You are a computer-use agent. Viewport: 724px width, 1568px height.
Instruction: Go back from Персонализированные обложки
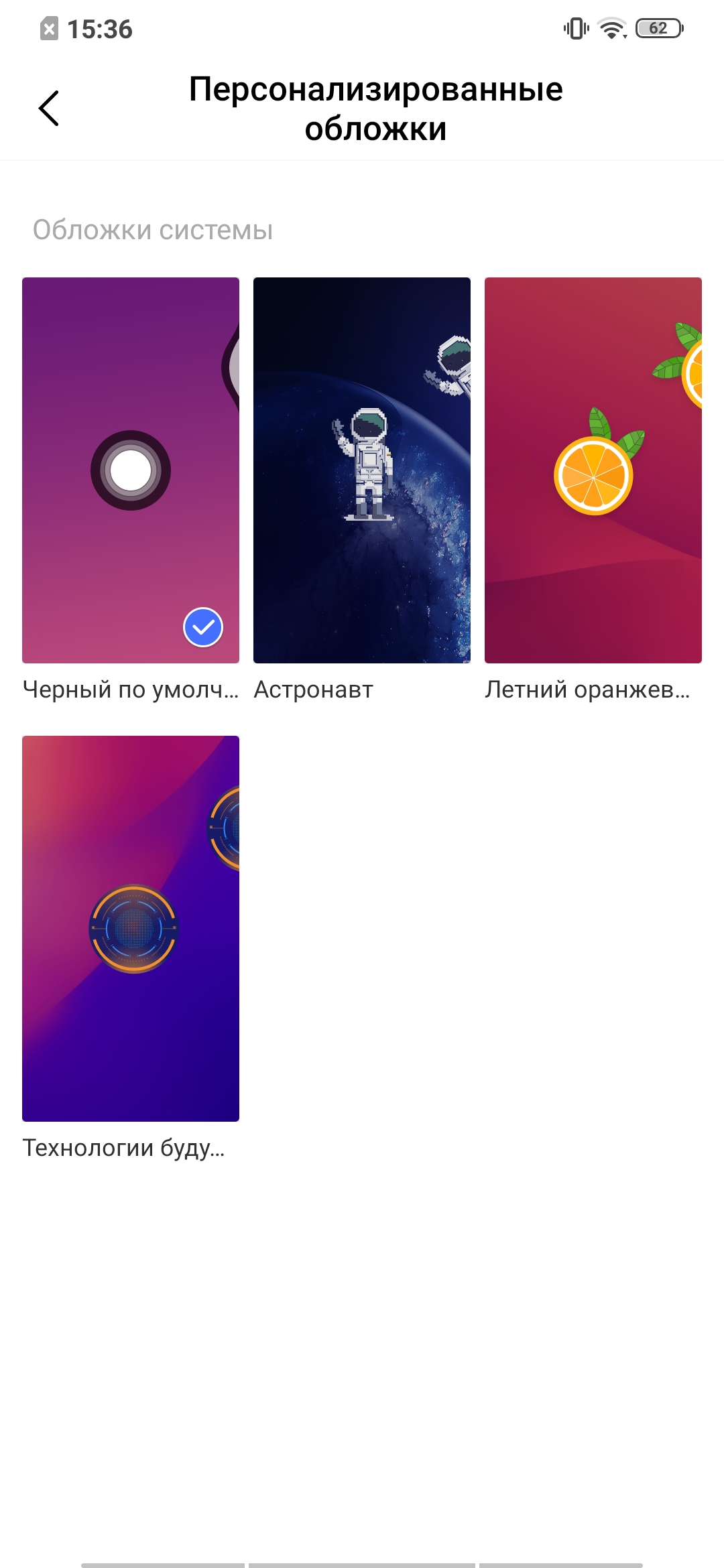[49, 109]
